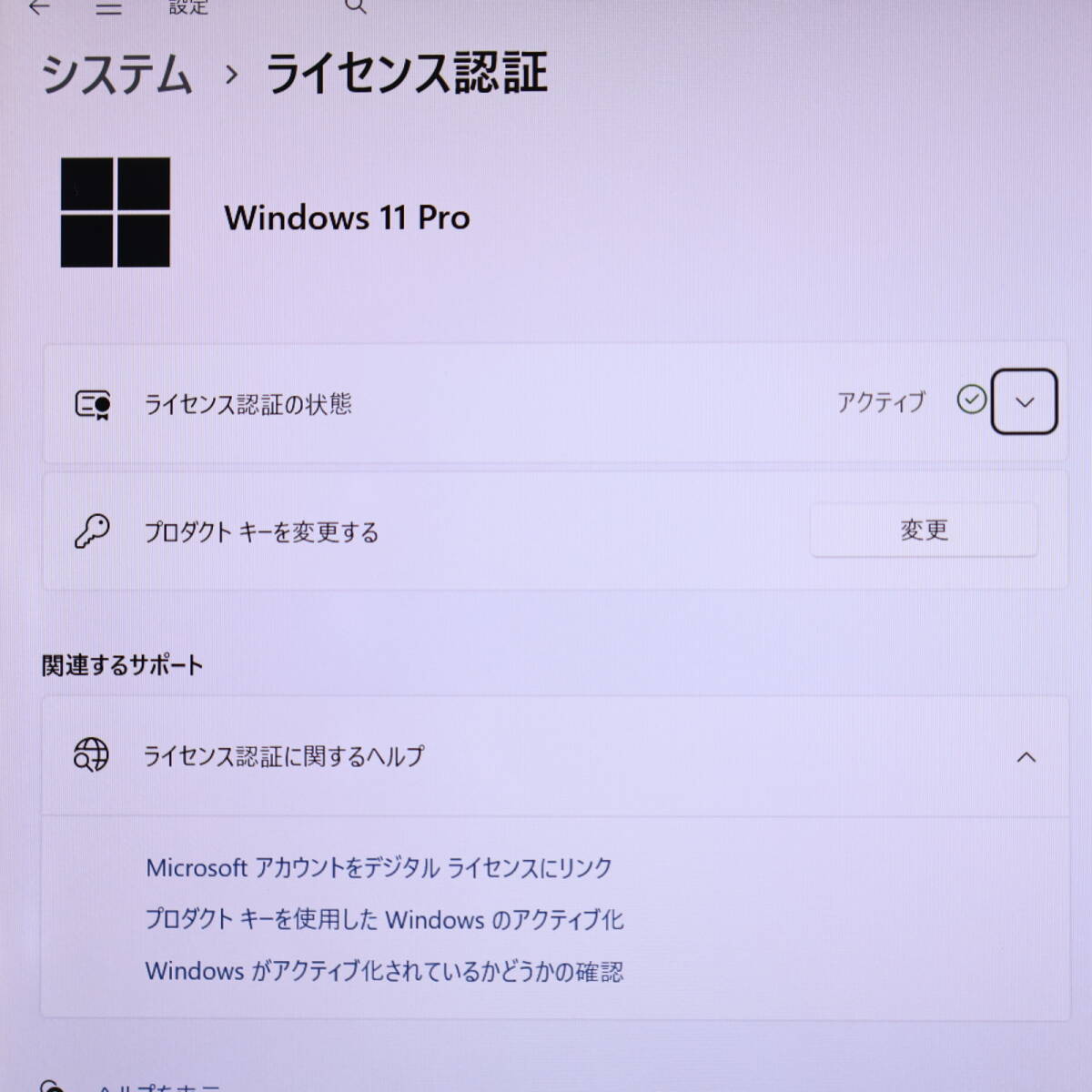Expand ライセンス認証の状態 details

coord(1024,401)
